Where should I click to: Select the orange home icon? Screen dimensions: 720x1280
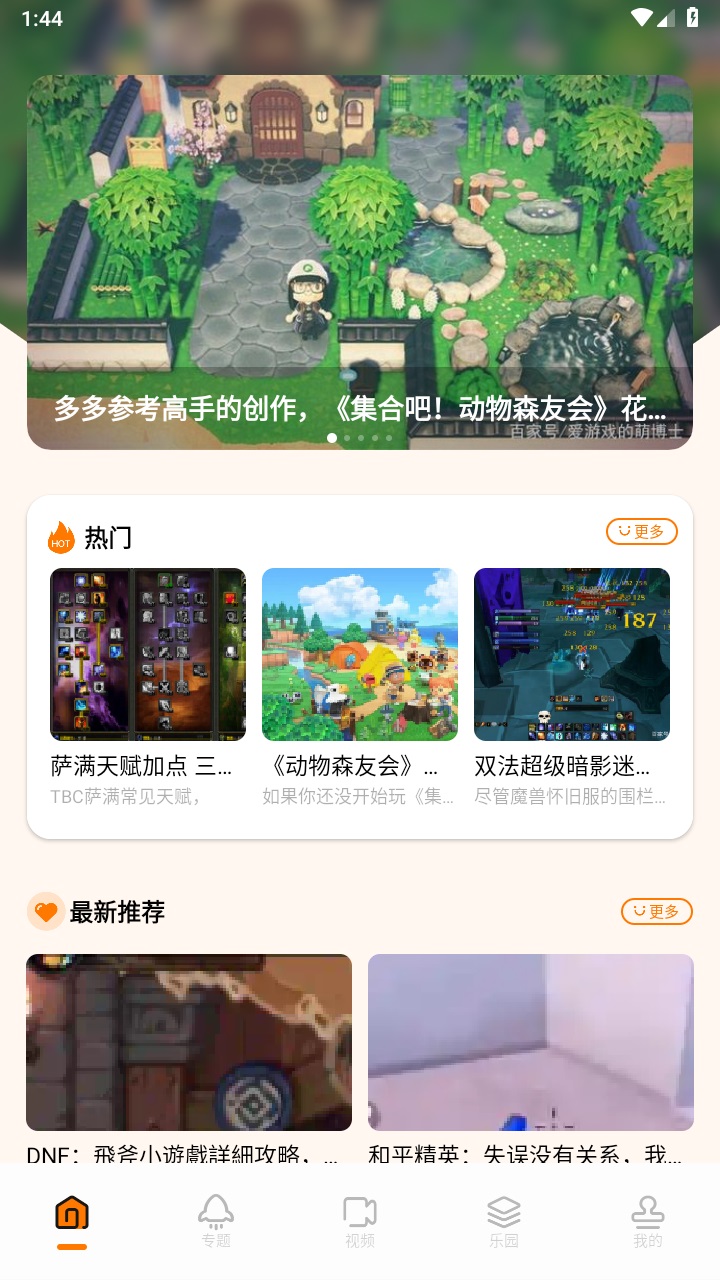point(70,1212)
